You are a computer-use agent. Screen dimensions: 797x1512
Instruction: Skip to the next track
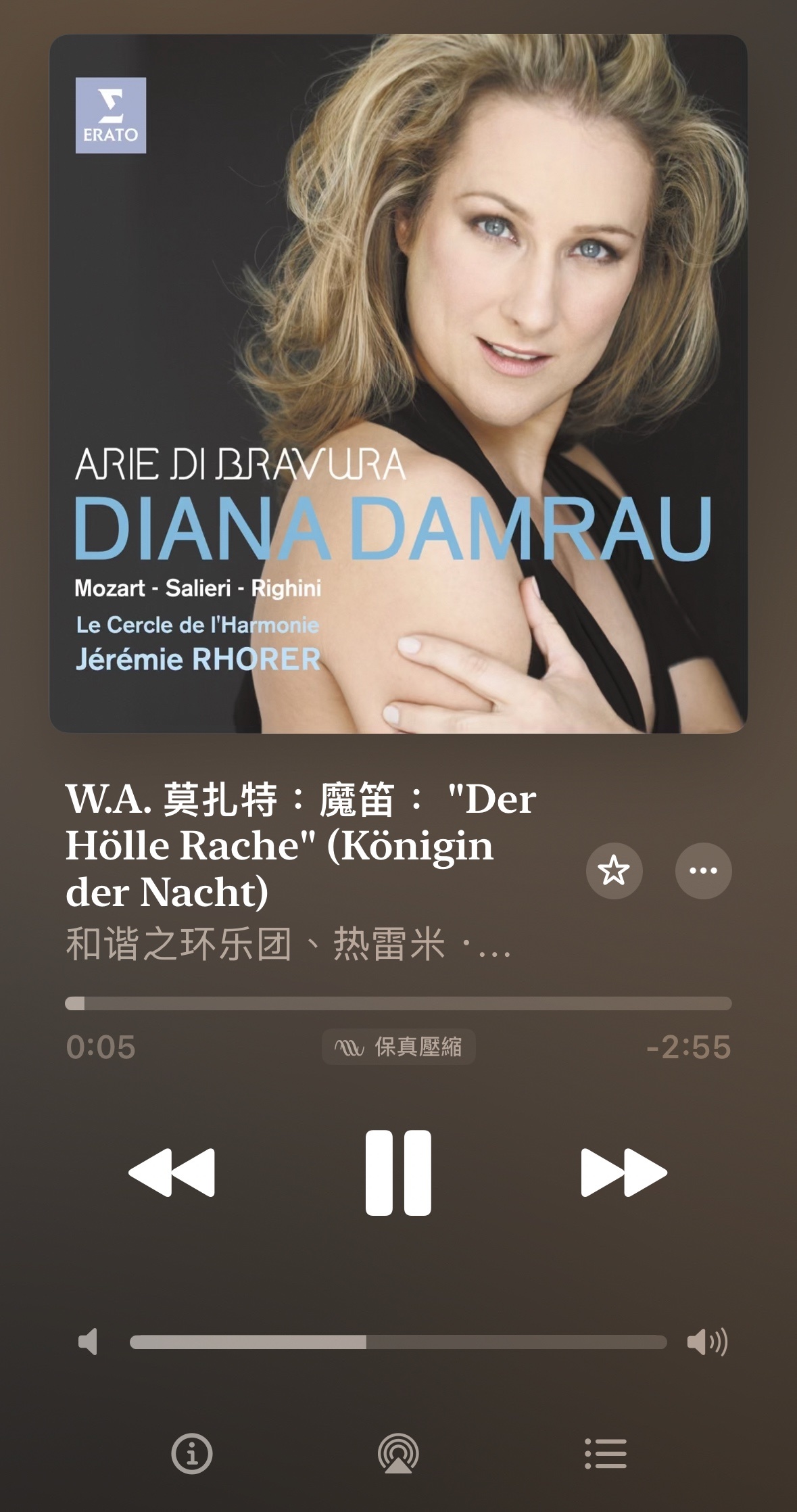point(623,1173)
